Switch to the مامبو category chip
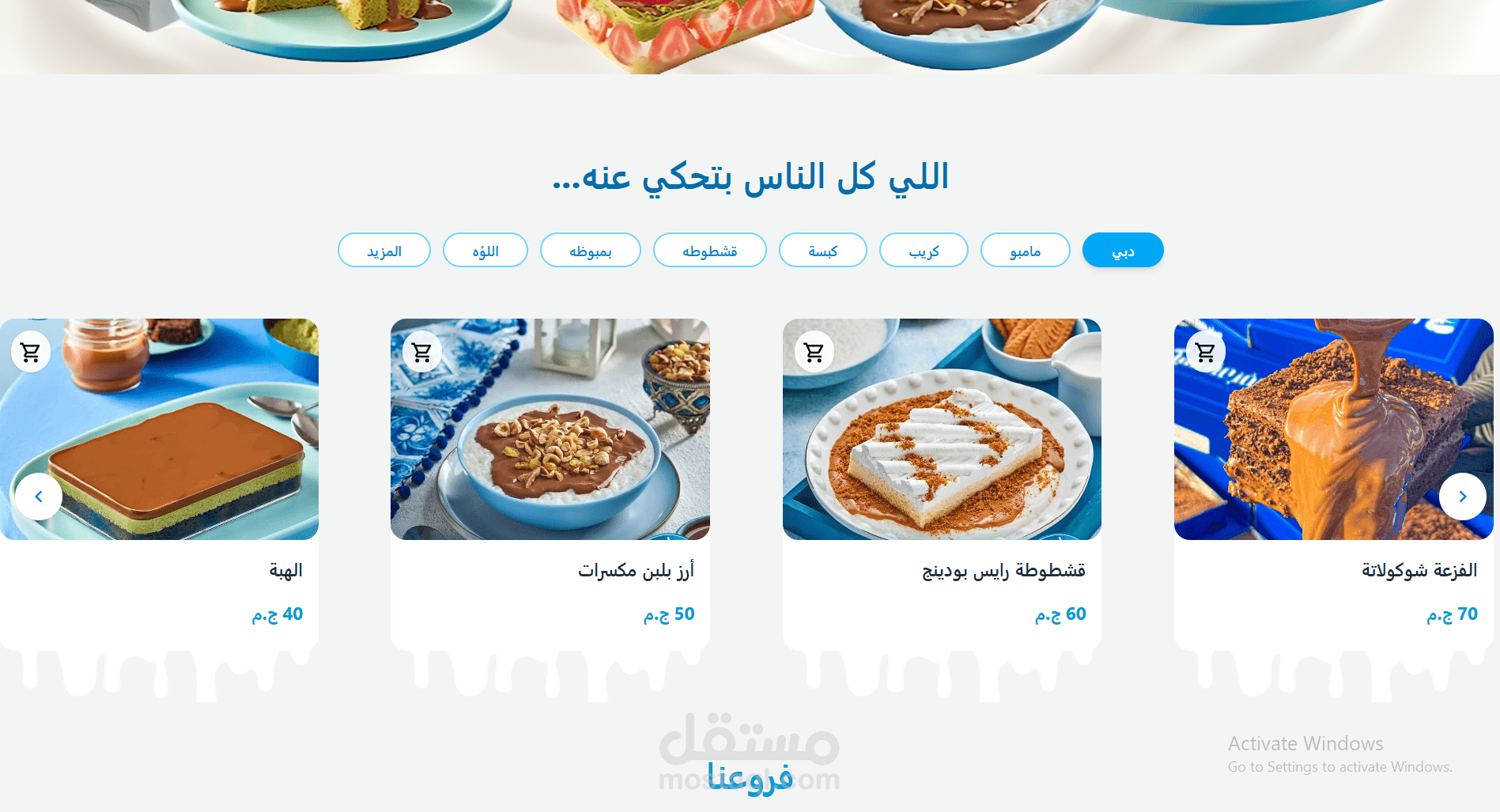1500x812 pixels. (1025, 251)
